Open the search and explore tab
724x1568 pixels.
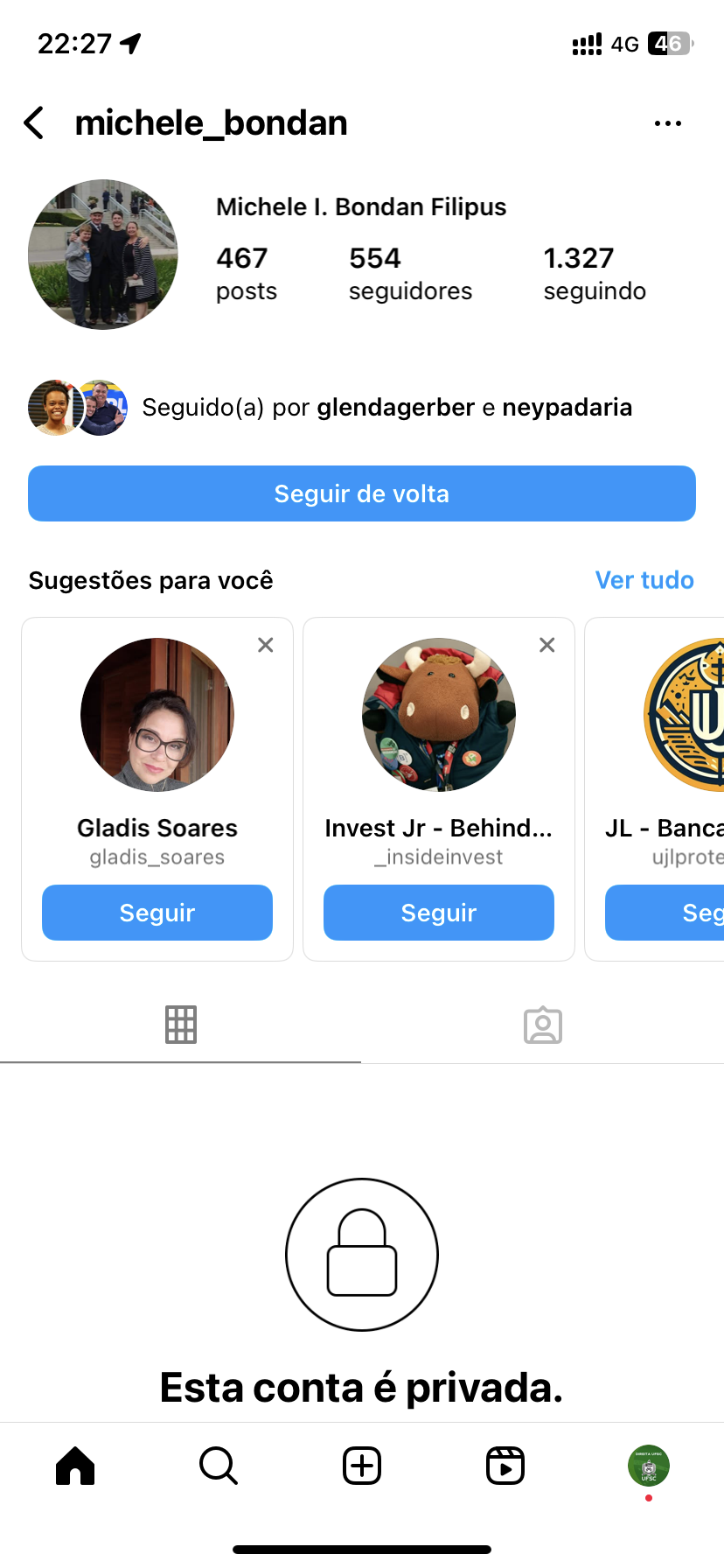click(x=219, y=1466)
